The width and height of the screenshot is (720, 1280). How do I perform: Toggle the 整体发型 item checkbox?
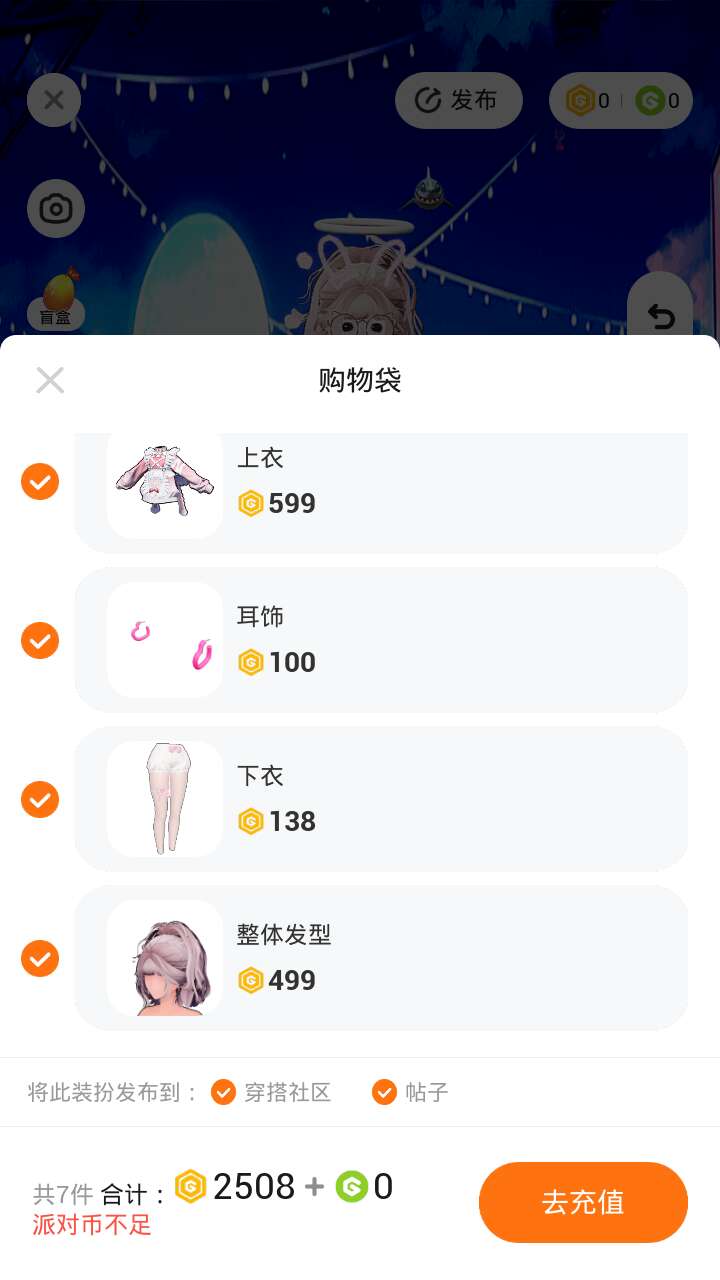40,959
